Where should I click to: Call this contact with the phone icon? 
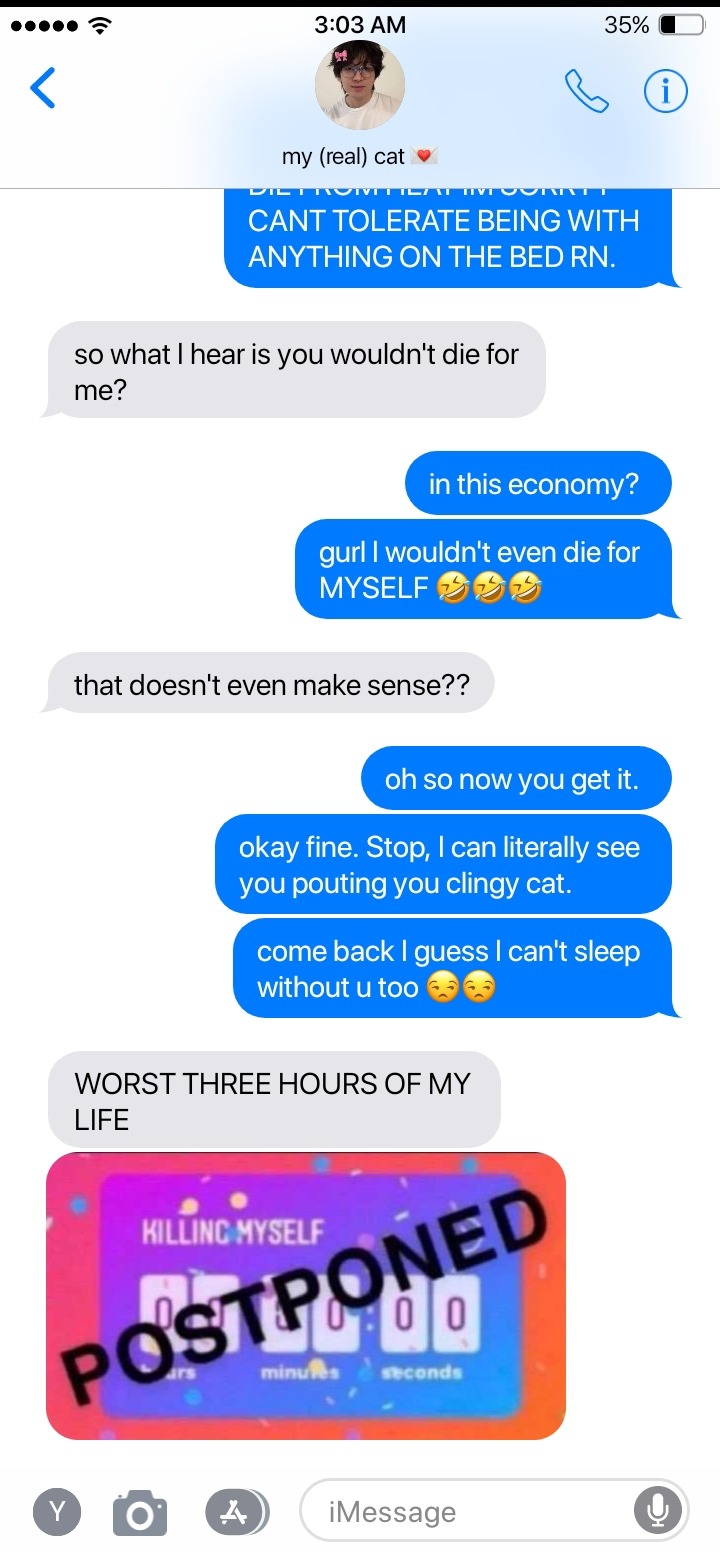(x=587, y=92)
